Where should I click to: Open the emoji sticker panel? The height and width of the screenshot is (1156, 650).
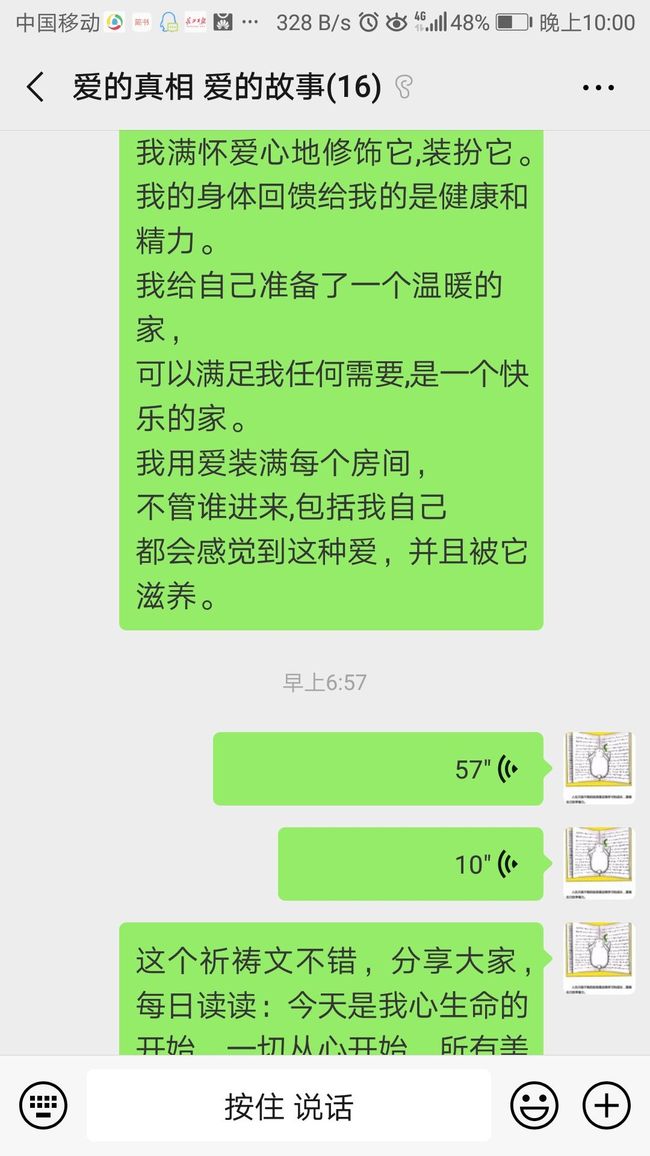click(534, 1105)
